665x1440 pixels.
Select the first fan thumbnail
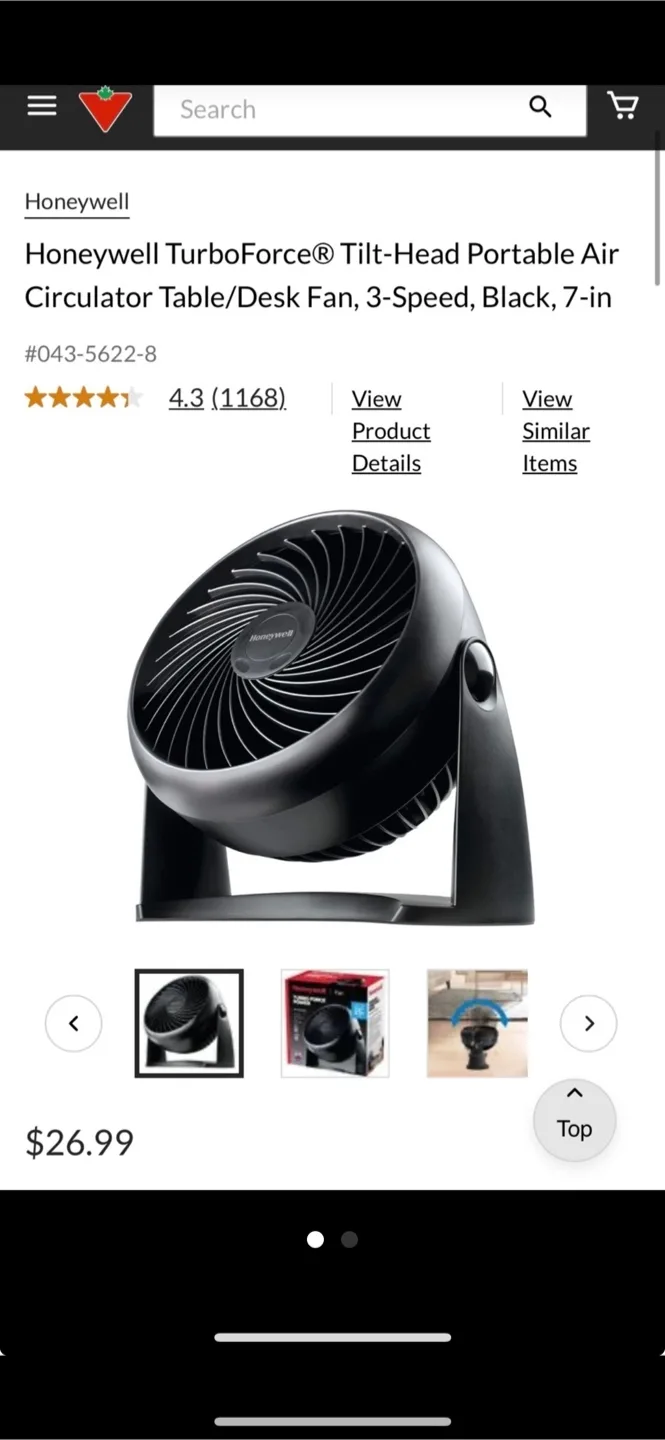[189, 1023]
